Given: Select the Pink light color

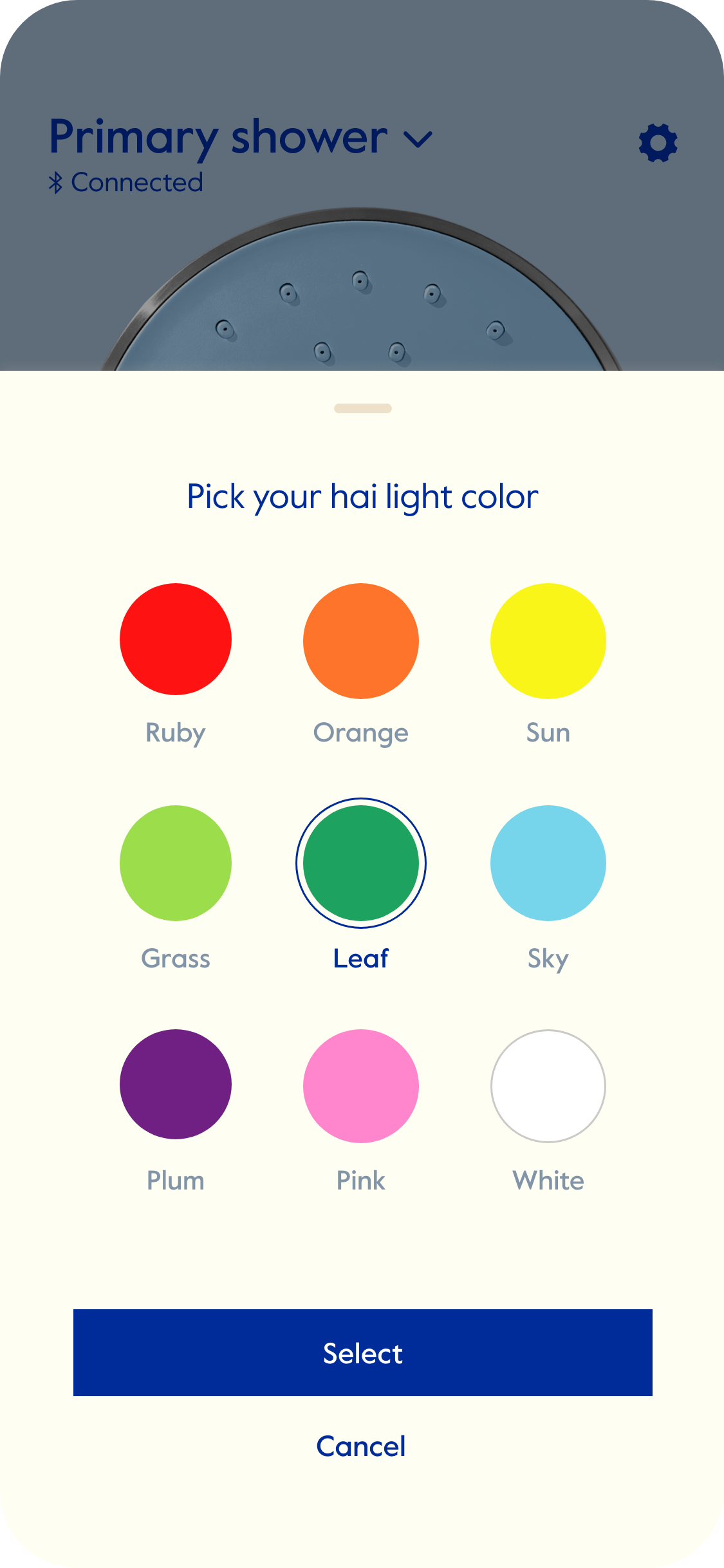Looking at the screenshot, I should 361,1086.
